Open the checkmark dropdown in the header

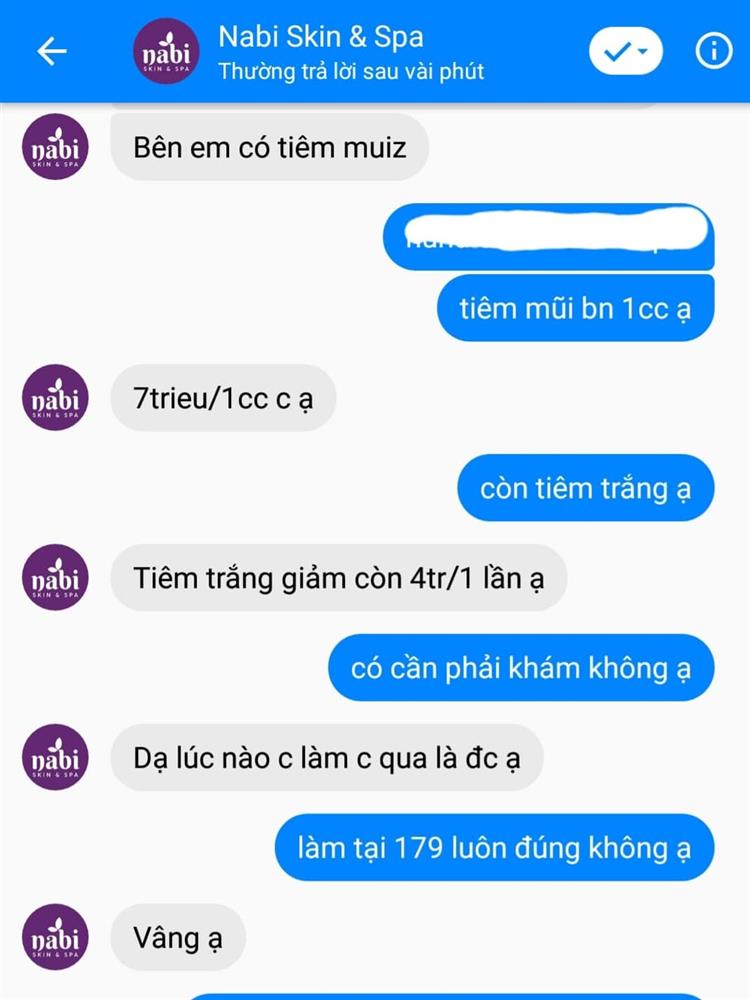pos(627,52)
